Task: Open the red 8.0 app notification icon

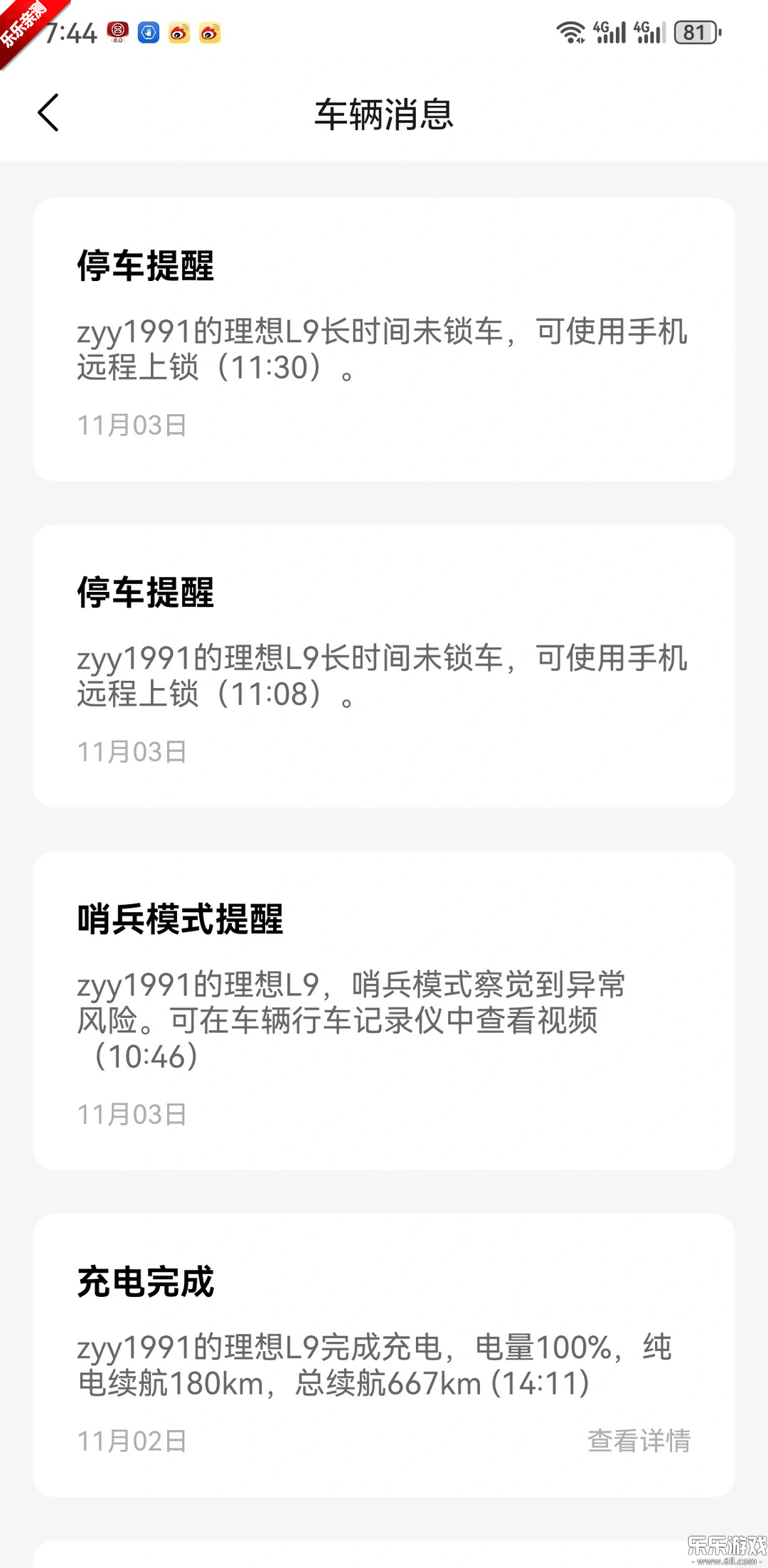Action: 116,31
